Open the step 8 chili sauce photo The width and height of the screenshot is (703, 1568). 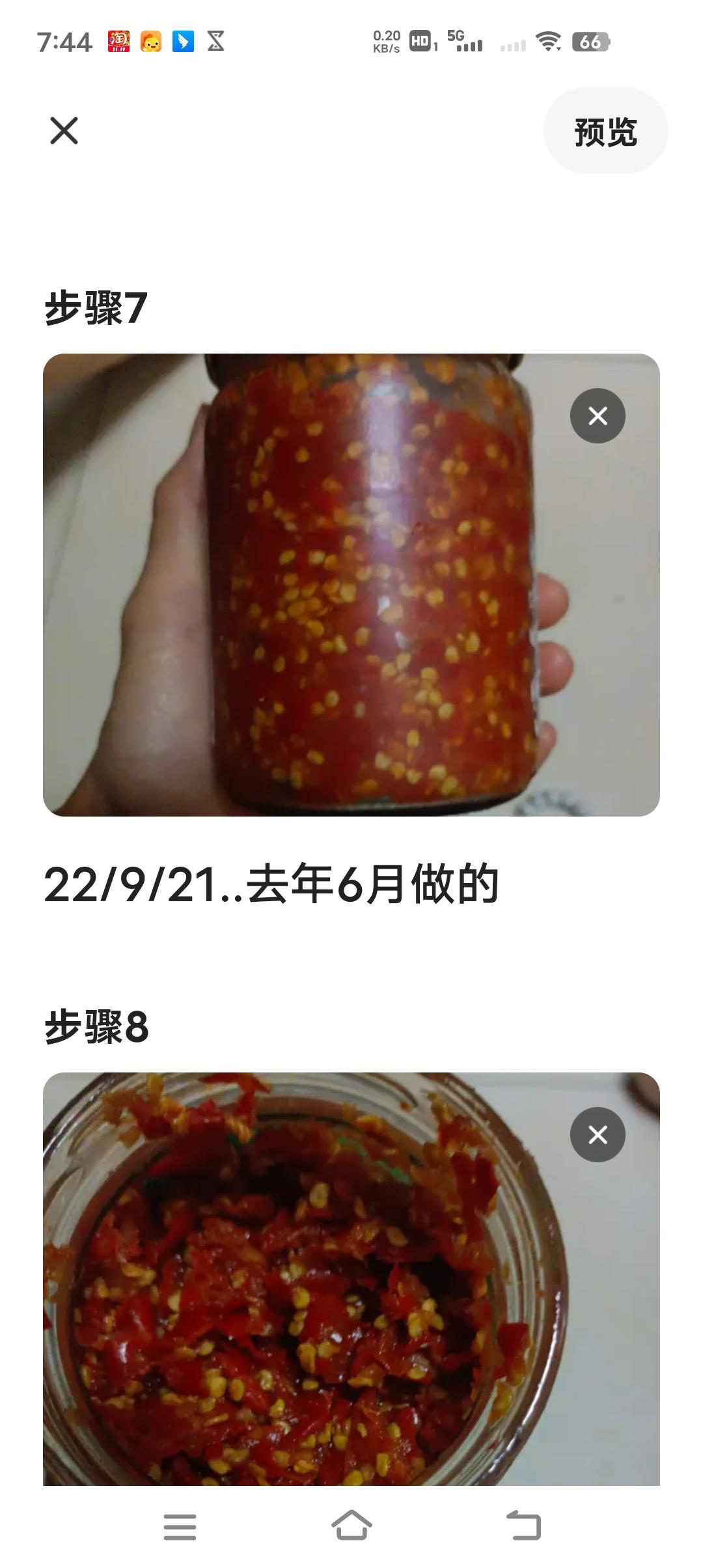[351, 1279]
